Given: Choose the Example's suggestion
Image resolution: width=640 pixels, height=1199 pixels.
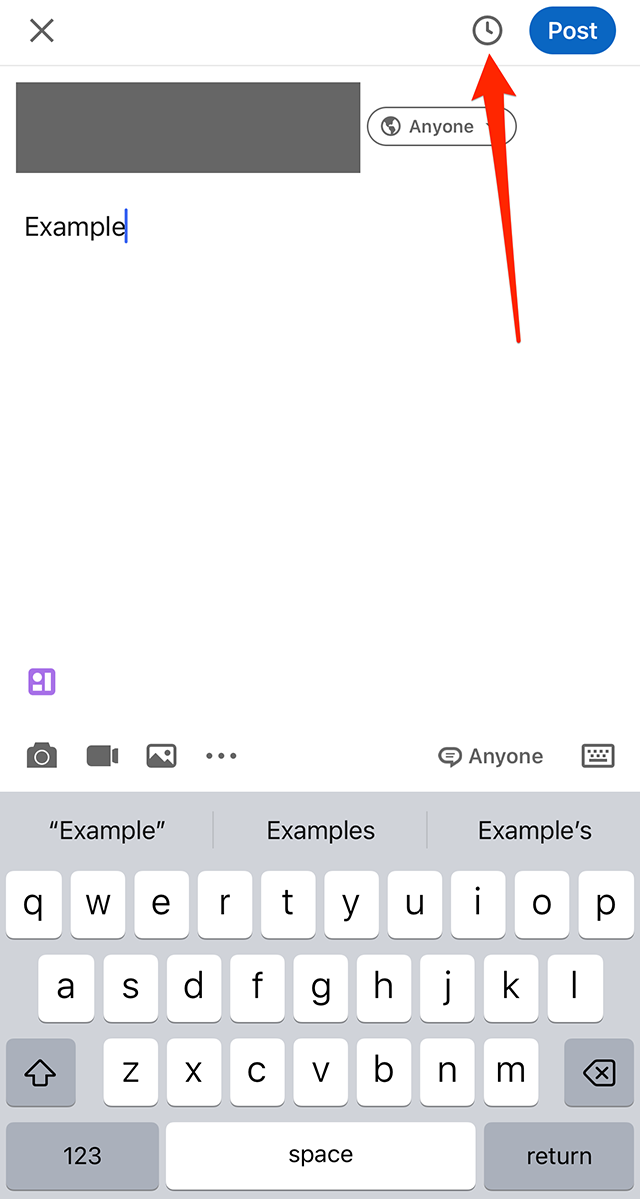Looking at the screenshot, I should click(534, 831).
